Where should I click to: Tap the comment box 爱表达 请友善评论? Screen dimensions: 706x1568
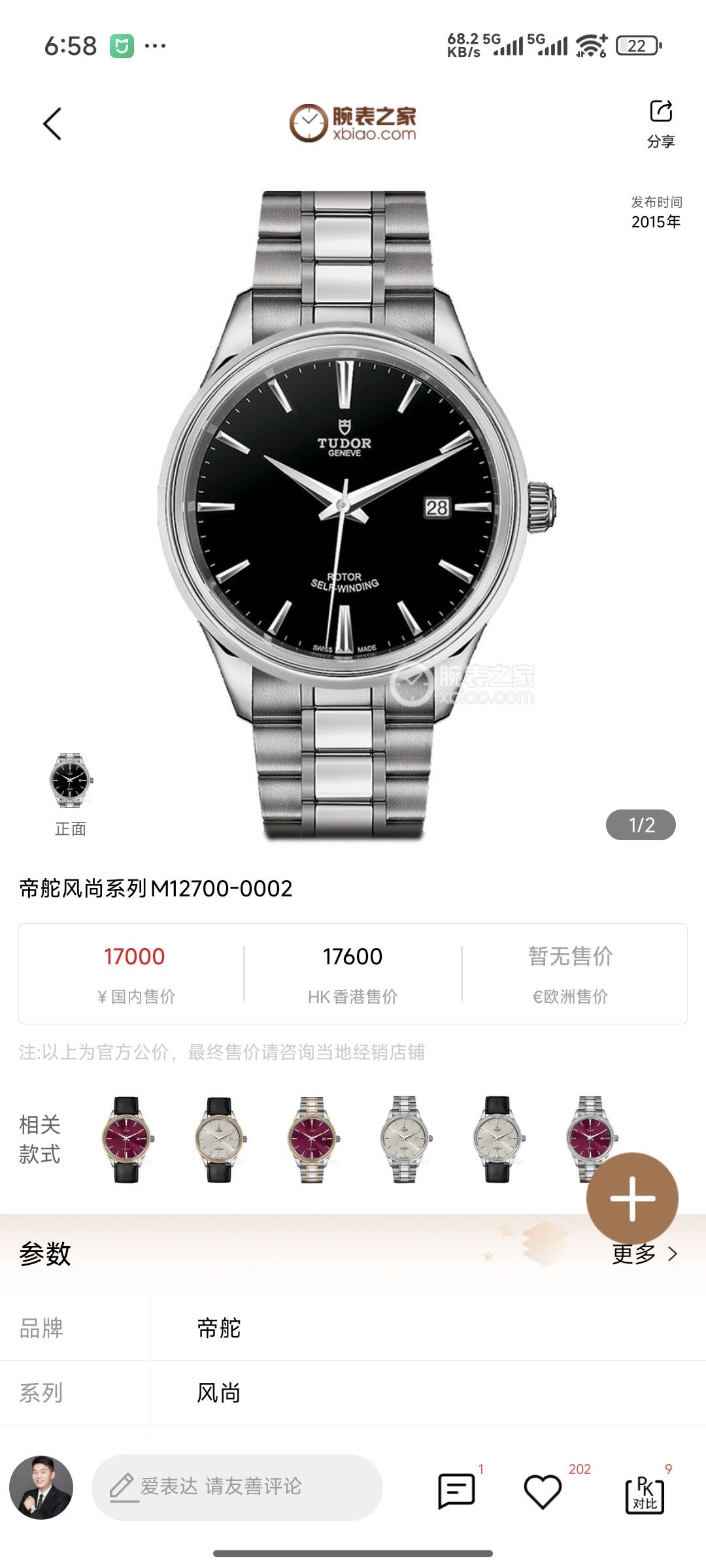coord(237,1486)
